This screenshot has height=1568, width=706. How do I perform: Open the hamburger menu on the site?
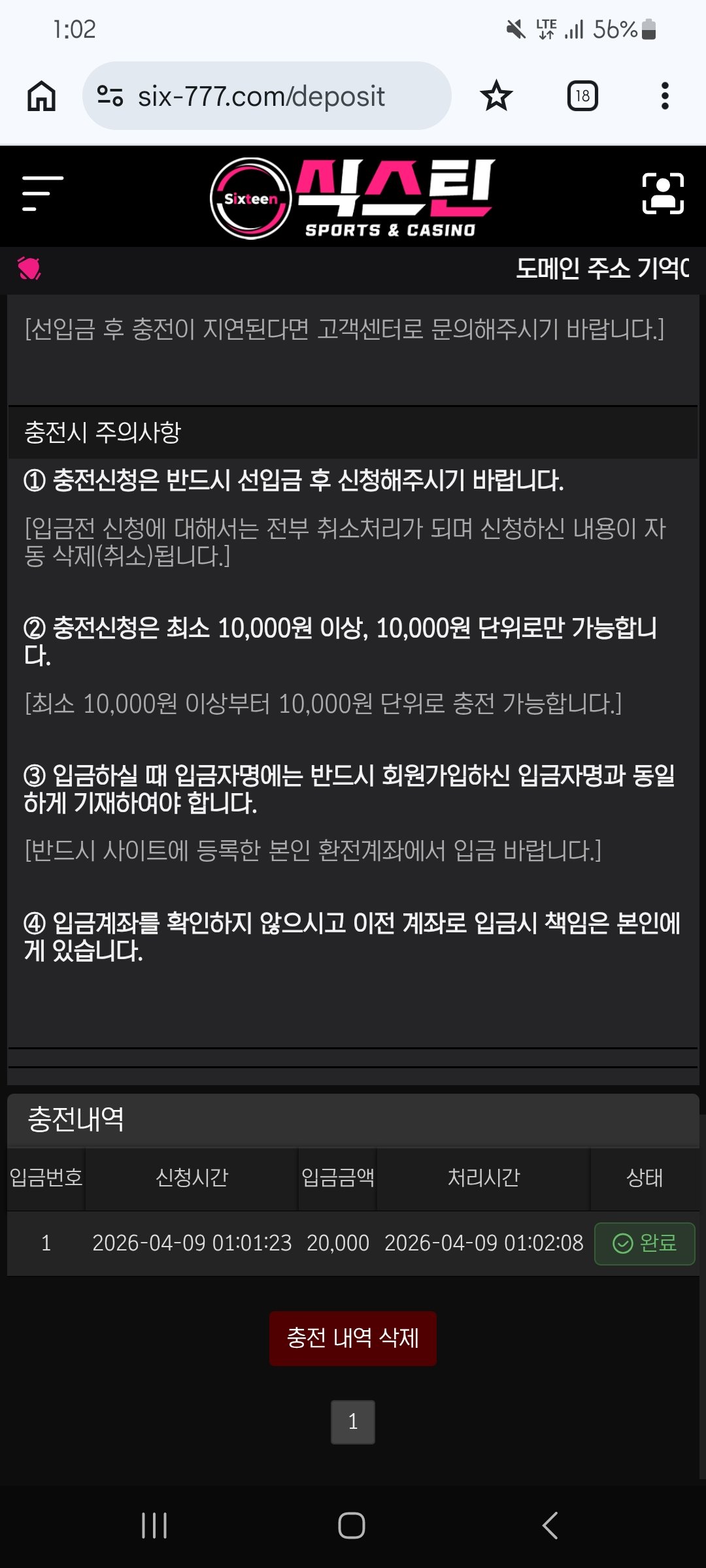coord(42,193)
